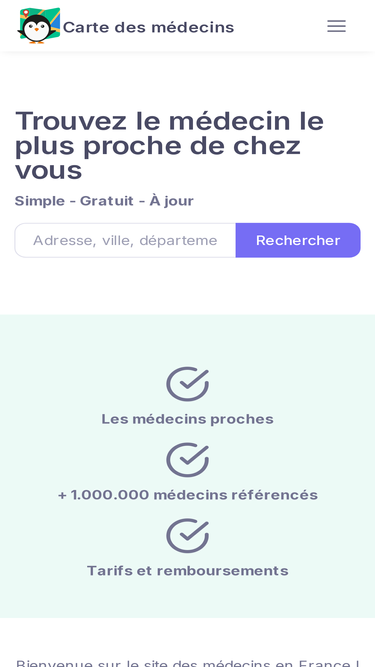Focus the address, city, department search field
Screen dimensions: 375x667
coord(125,240)
